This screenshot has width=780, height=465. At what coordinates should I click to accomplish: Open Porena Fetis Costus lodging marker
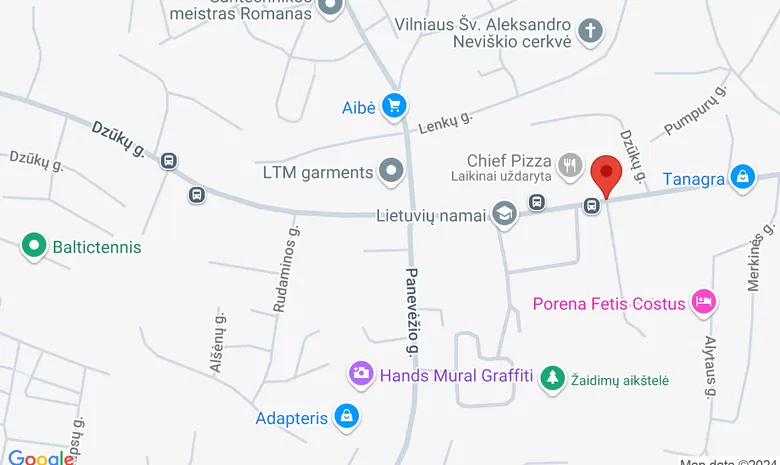tap(705, 303)
